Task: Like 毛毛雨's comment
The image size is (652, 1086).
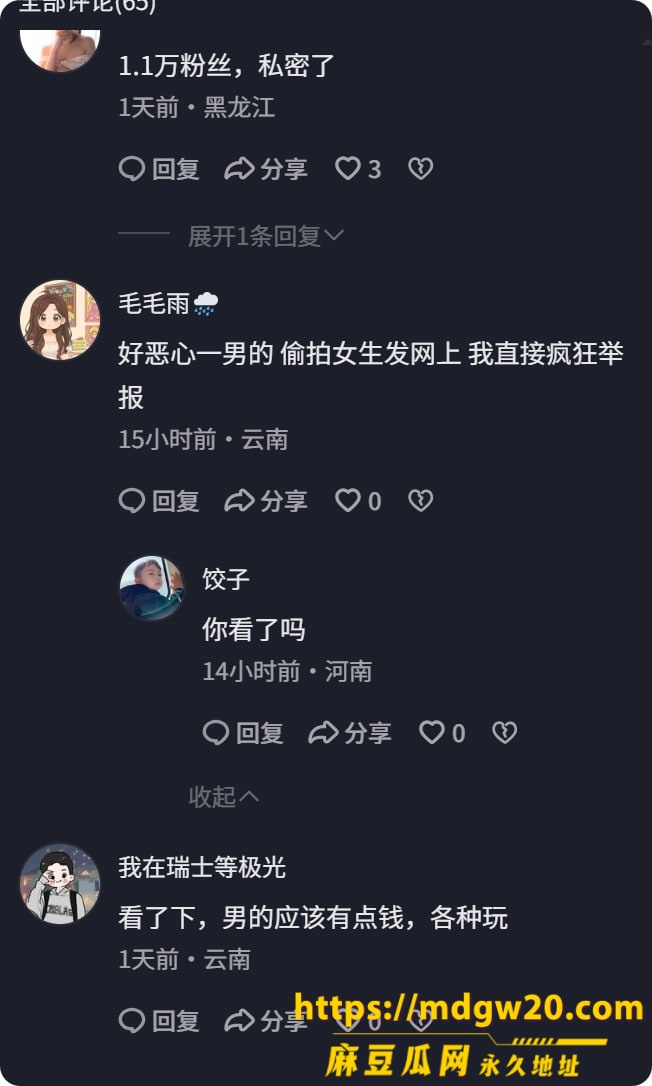Action: (358, 501)
